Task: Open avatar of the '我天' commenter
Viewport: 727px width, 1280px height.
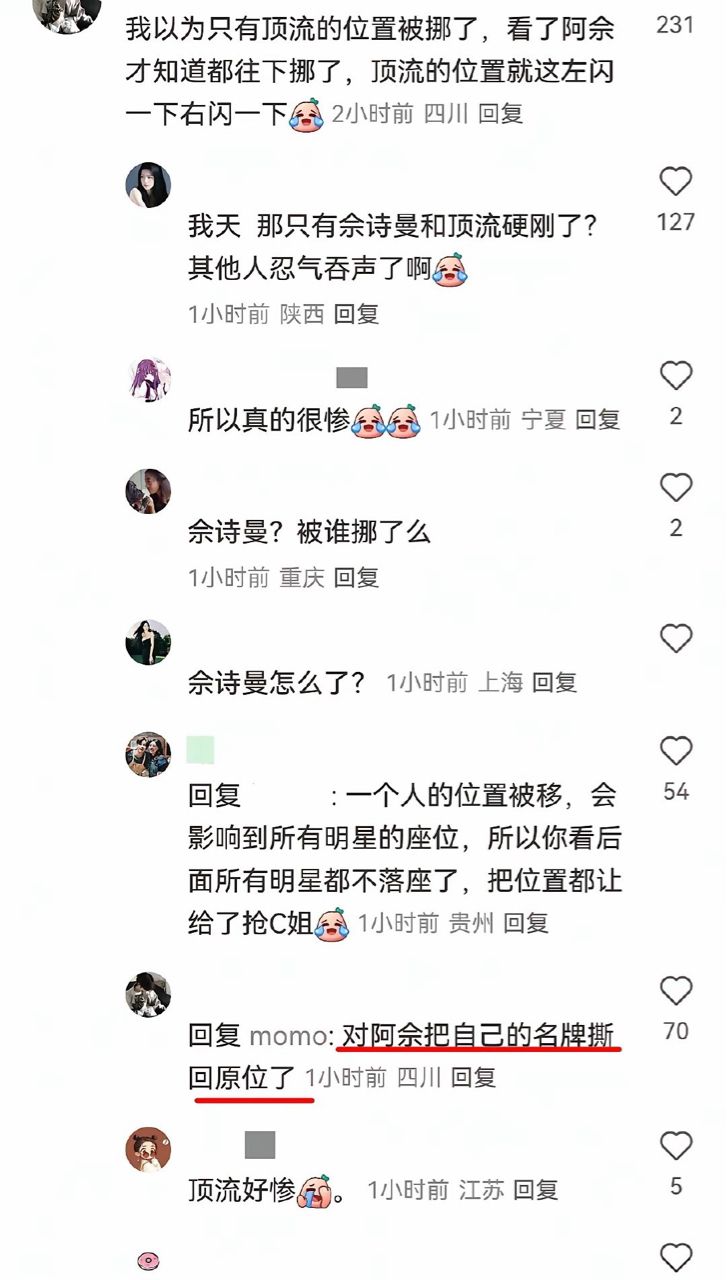Action: [x=148, y=185]
